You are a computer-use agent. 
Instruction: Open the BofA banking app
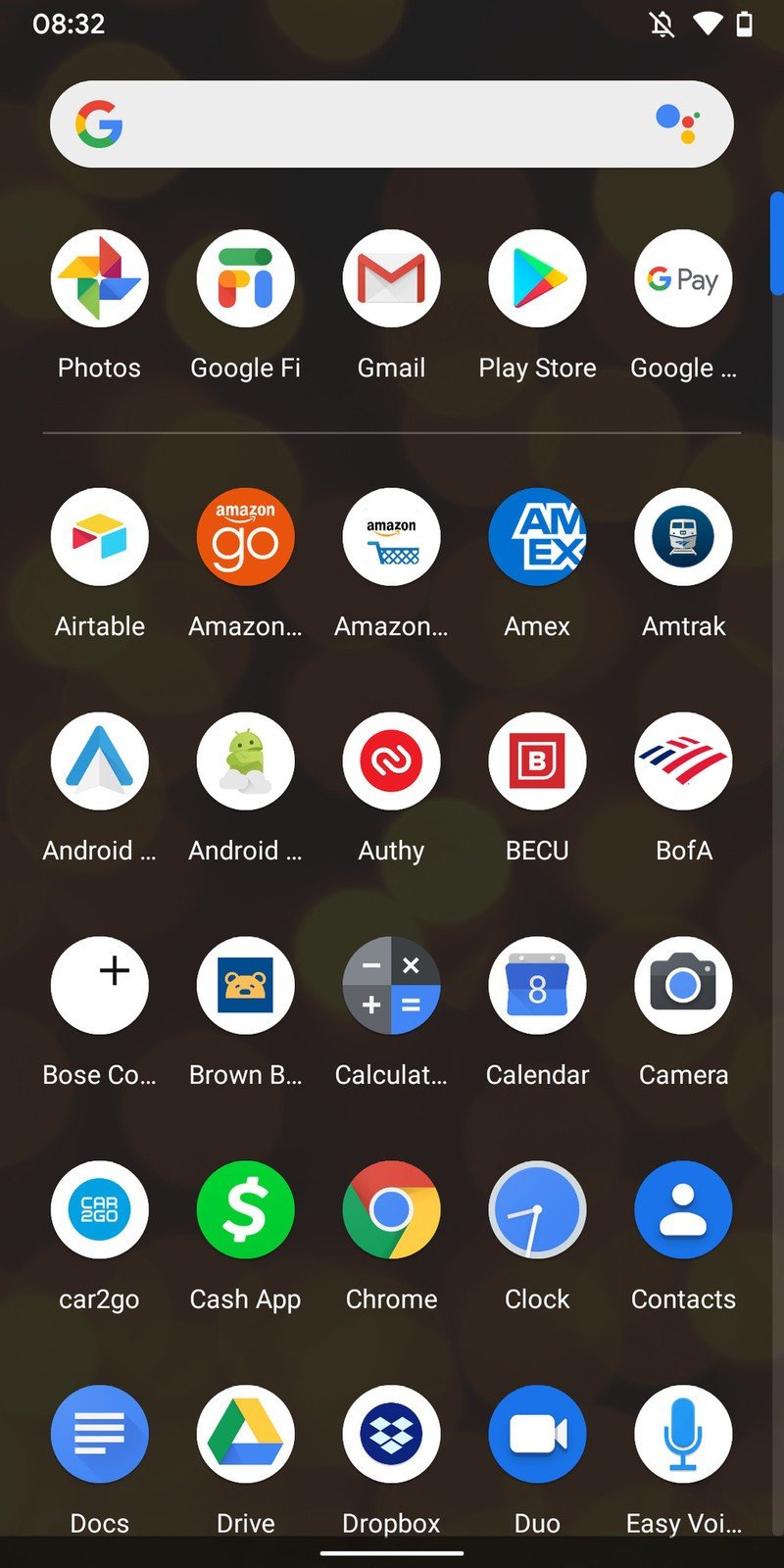(683, 761)
